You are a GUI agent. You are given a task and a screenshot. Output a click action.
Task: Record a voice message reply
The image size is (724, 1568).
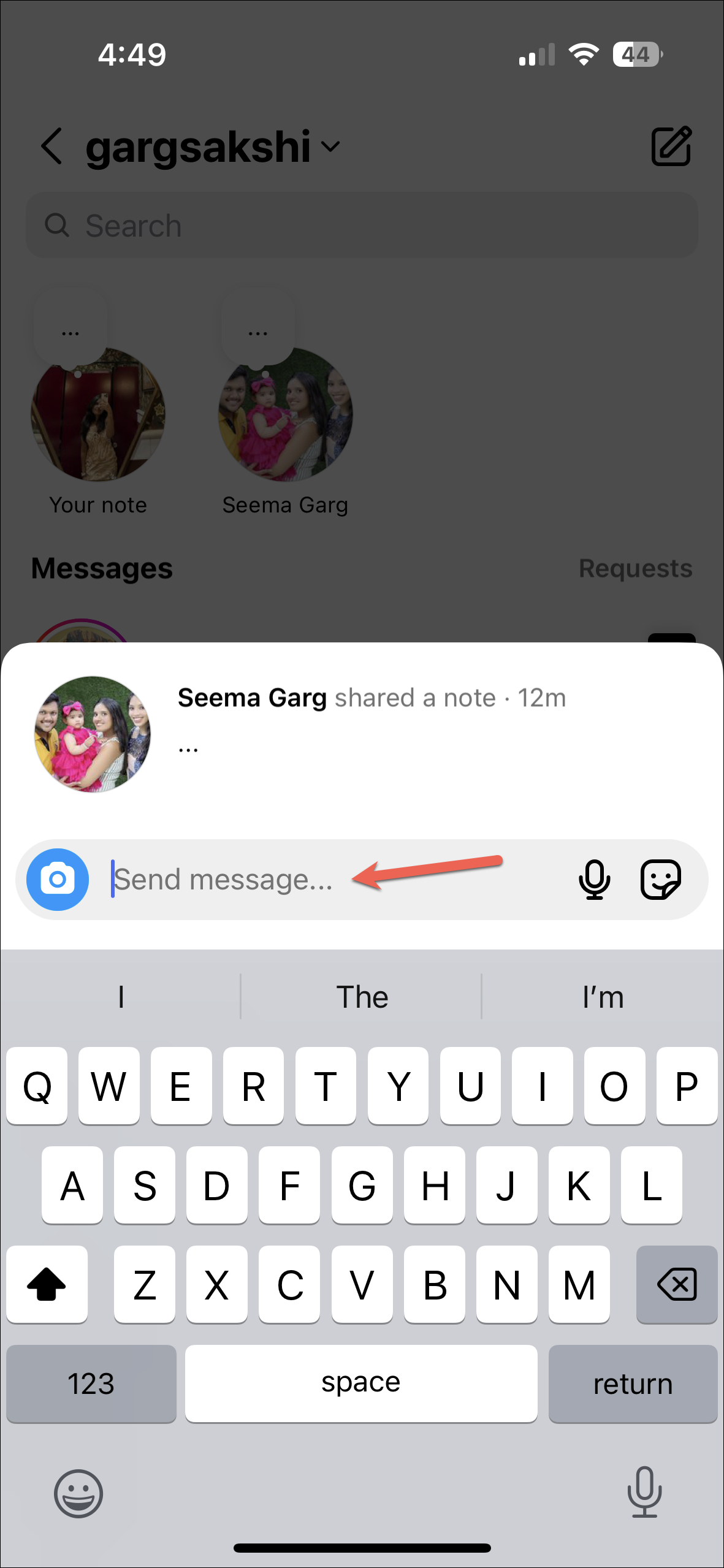[x=594, y=880]
